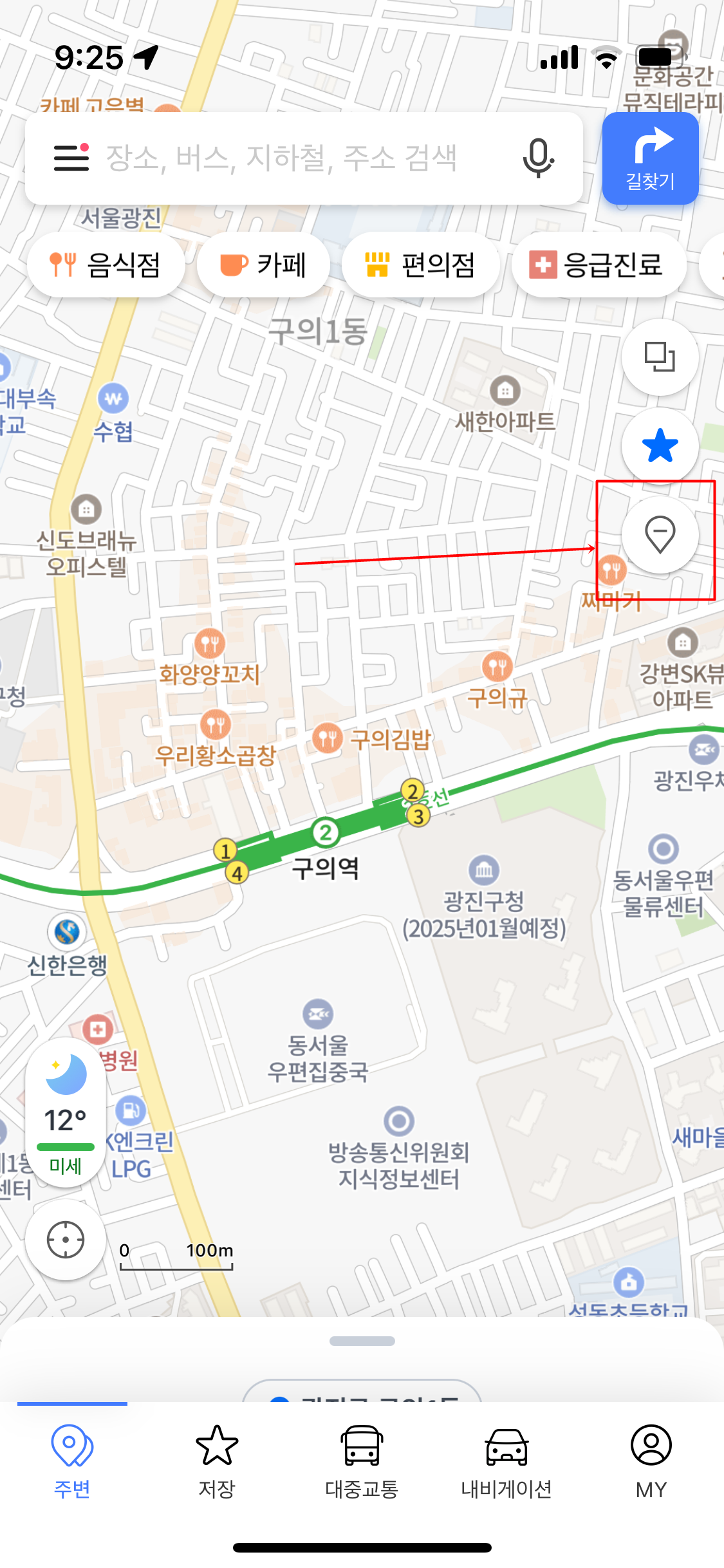This screenshot has height=1568, width=724.
Task: Select the 카페 category chip
Action: coord(263,265)
